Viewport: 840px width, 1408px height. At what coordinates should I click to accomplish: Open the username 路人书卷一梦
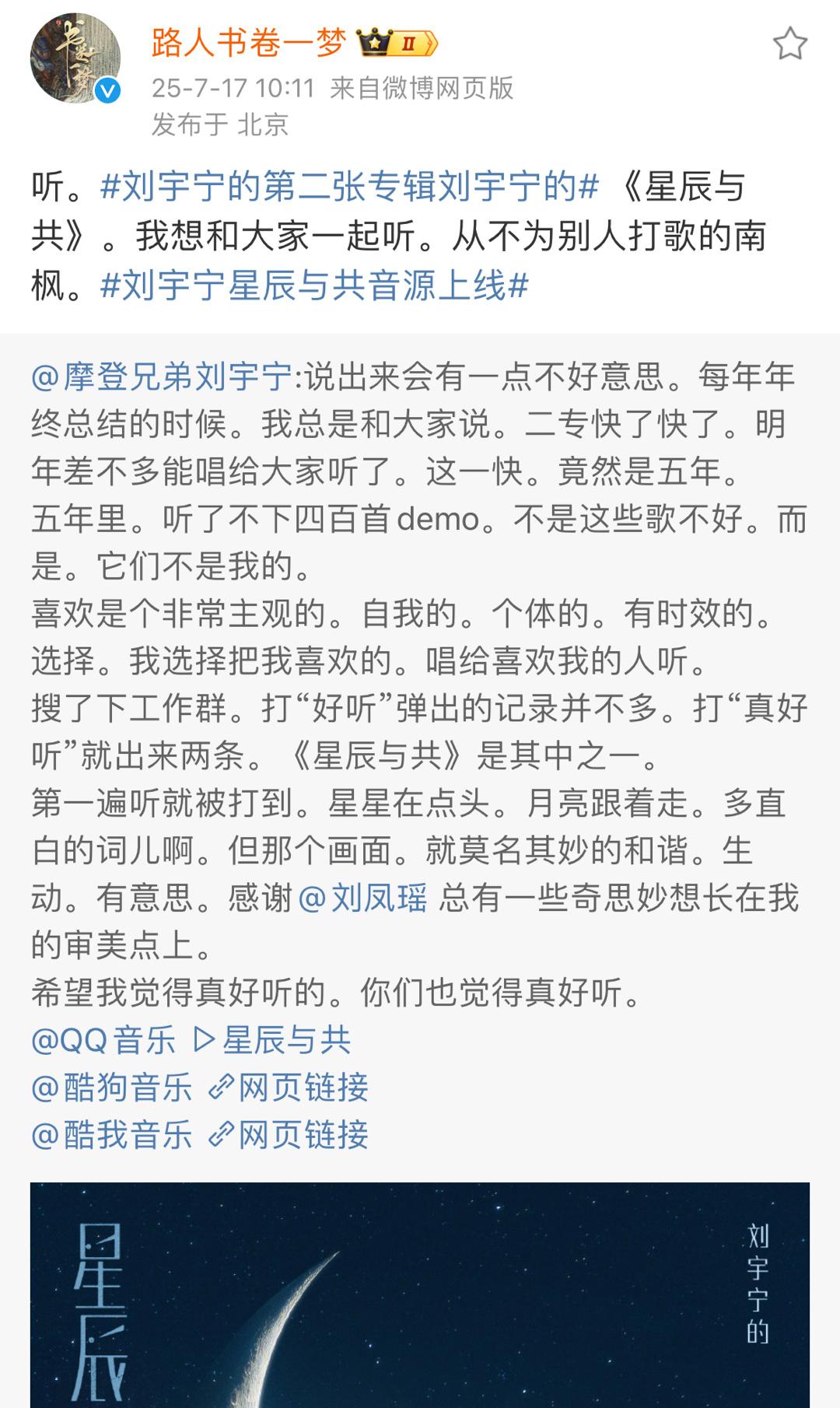coord(249,44)
